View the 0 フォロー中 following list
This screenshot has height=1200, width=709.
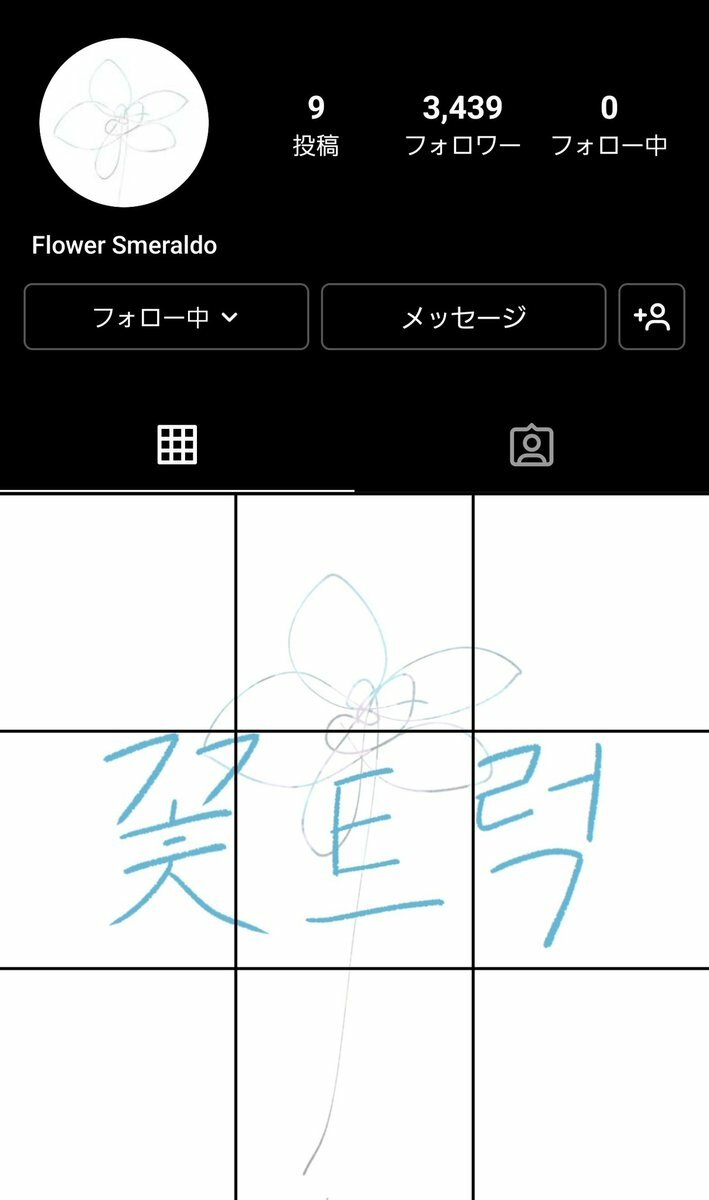(609, 125)
